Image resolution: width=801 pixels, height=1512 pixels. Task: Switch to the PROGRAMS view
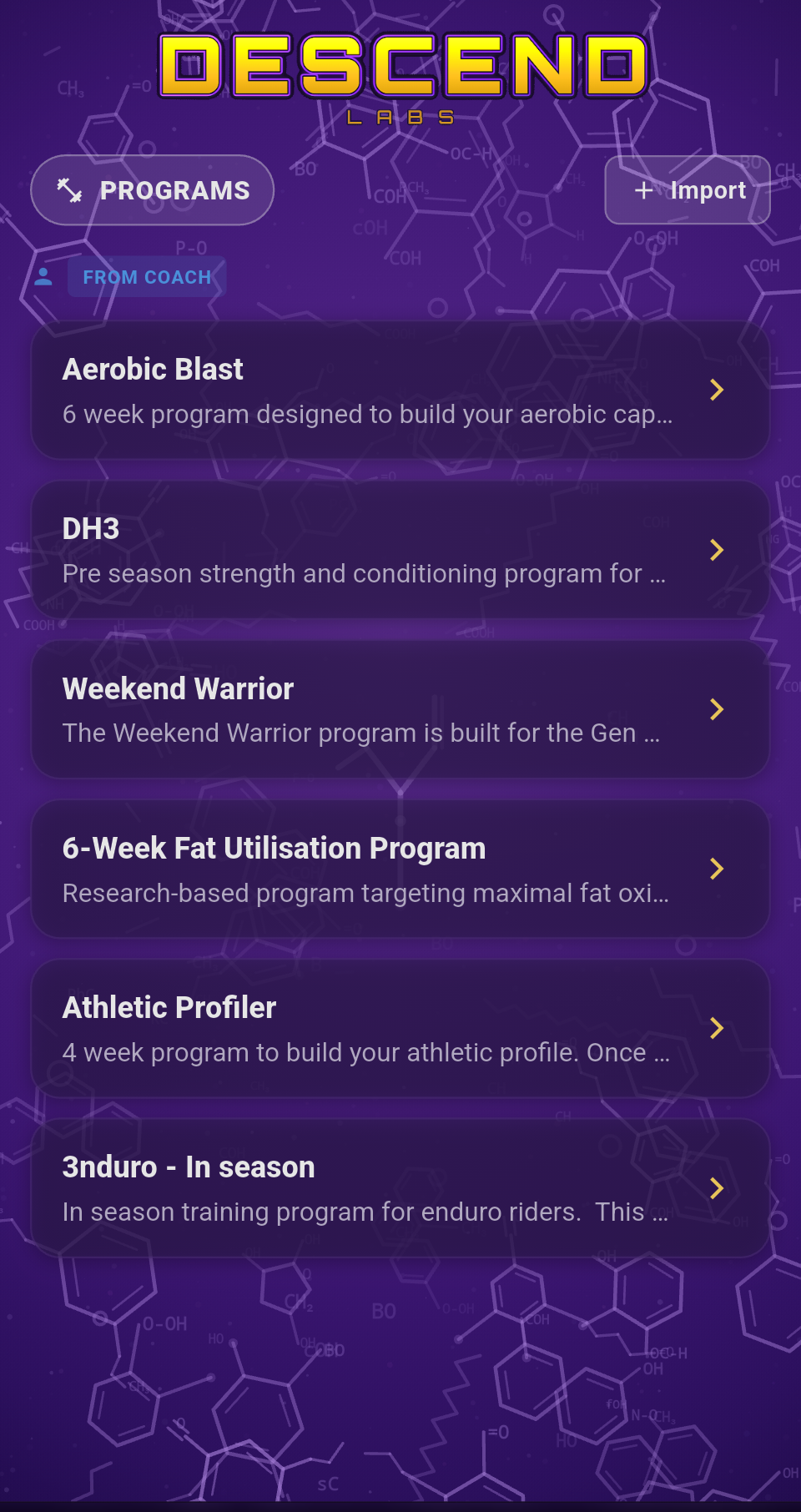pyautogui.click(x=152, y=190)
